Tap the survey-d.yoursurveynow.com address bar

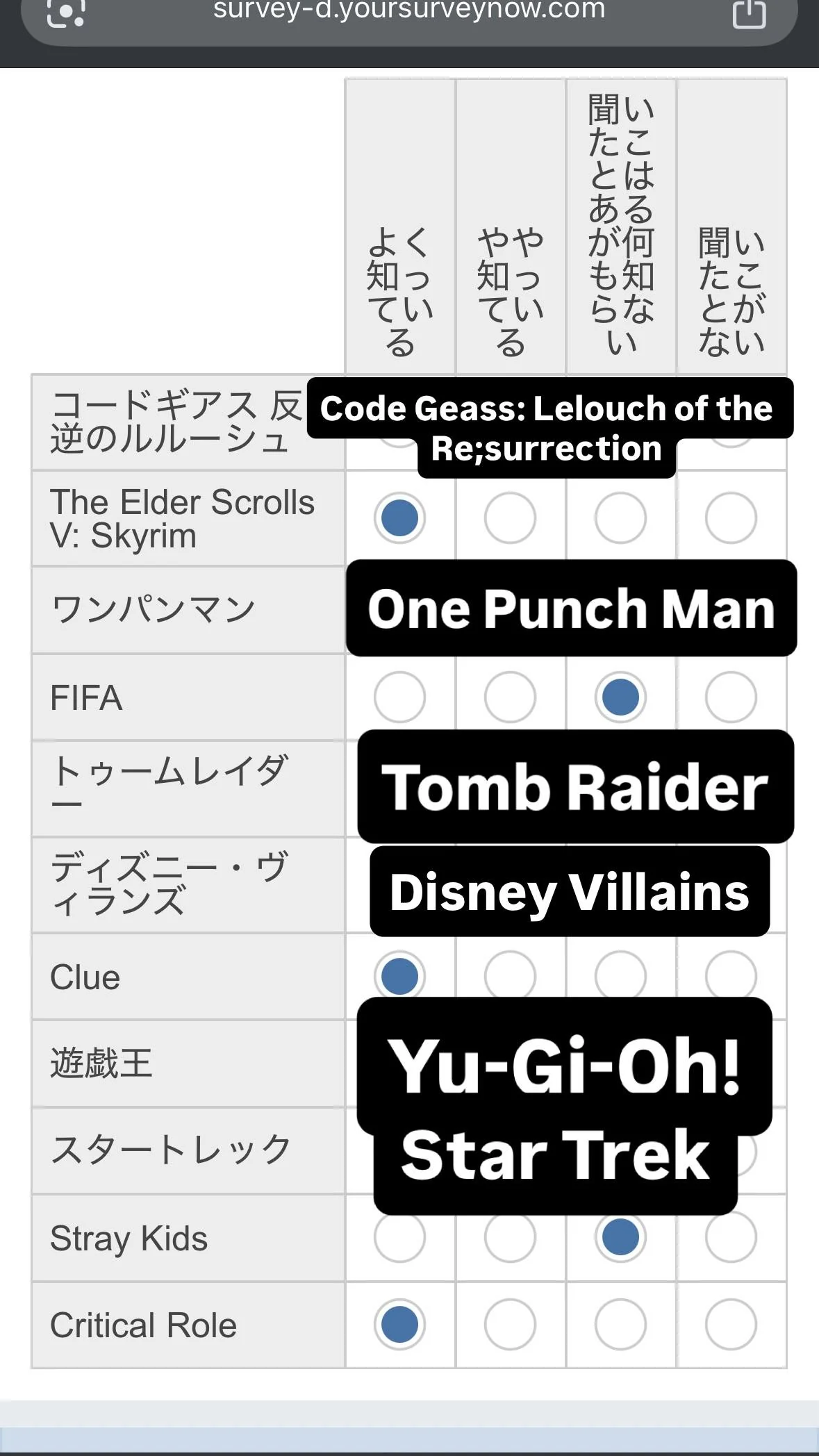click(x=409, y=14)
